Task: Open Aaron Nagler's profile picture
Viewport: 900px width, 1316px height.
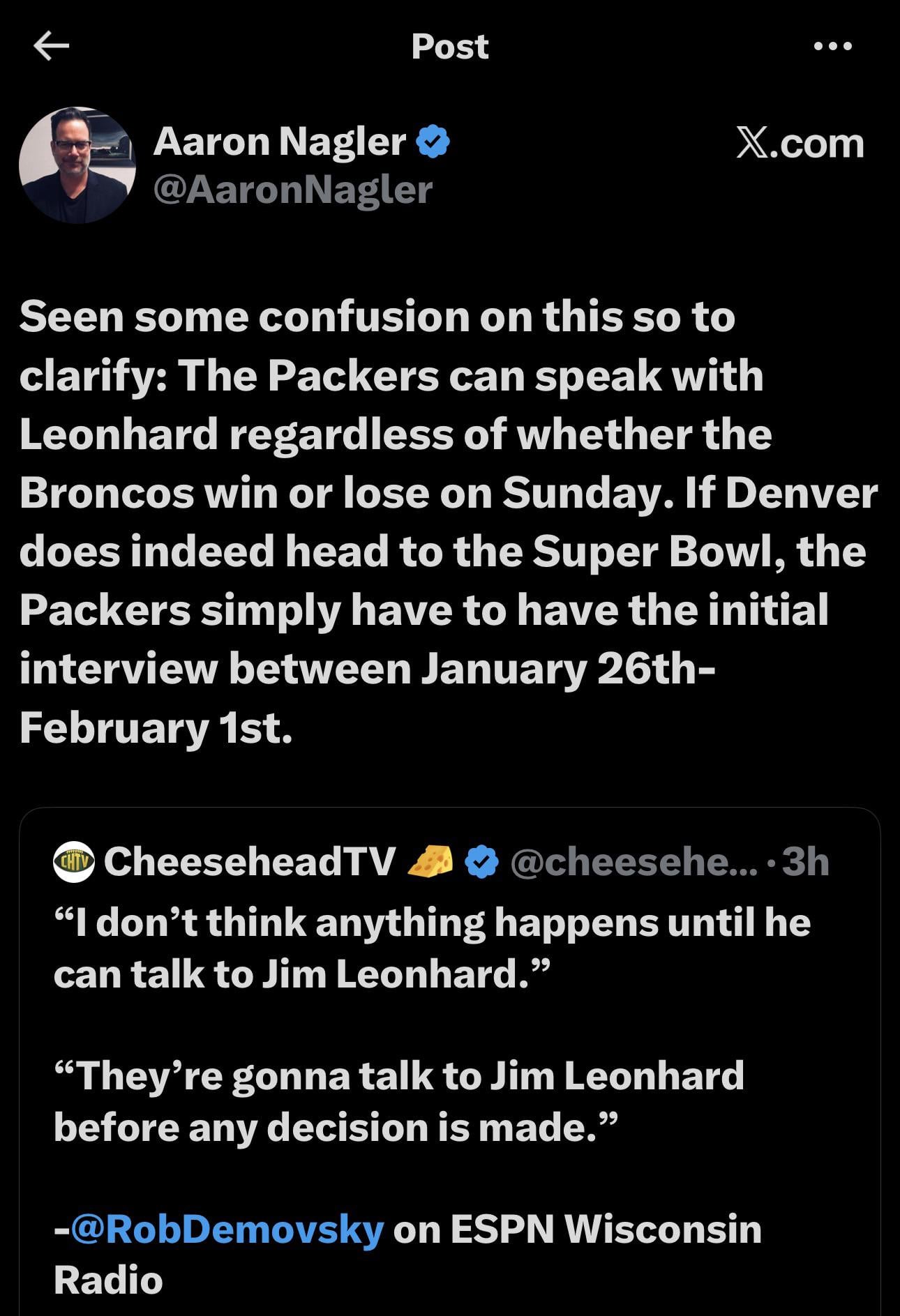Action: coord(77,165)
